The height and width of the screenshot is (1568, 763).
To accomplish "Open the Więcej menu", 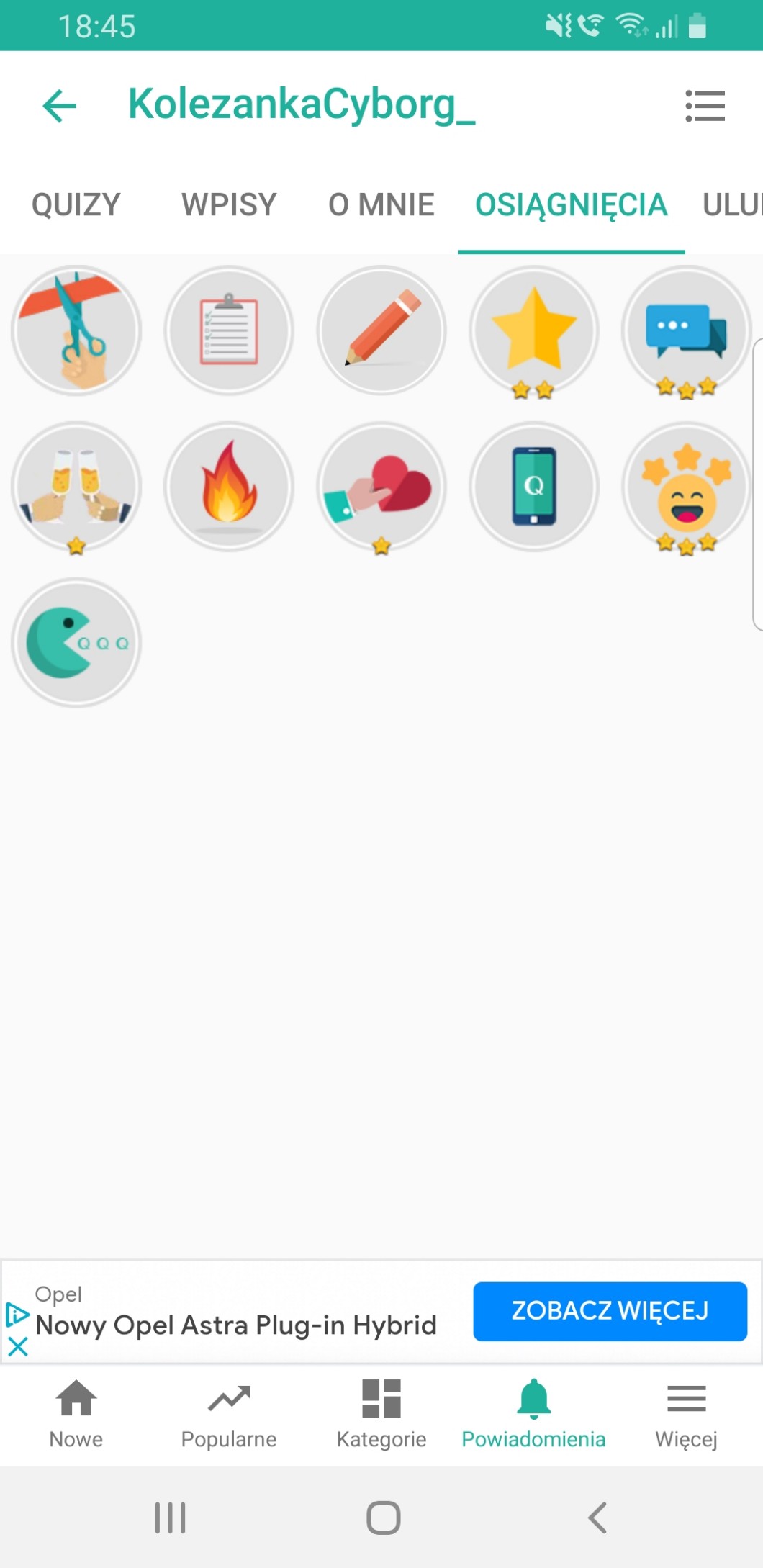I will (687, 1415).
